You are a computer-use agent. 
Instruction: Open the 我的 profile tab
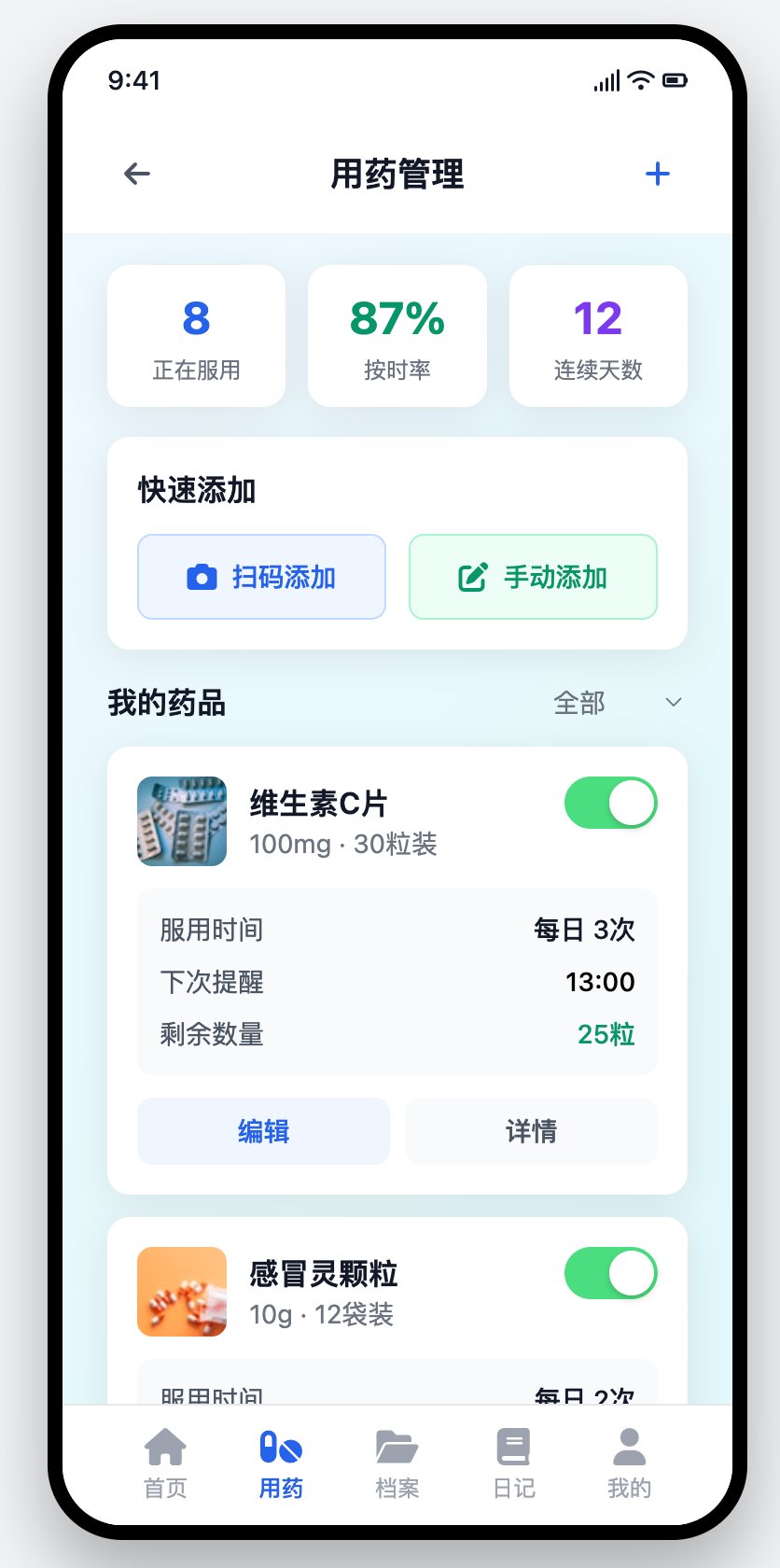pos(629,1463)
